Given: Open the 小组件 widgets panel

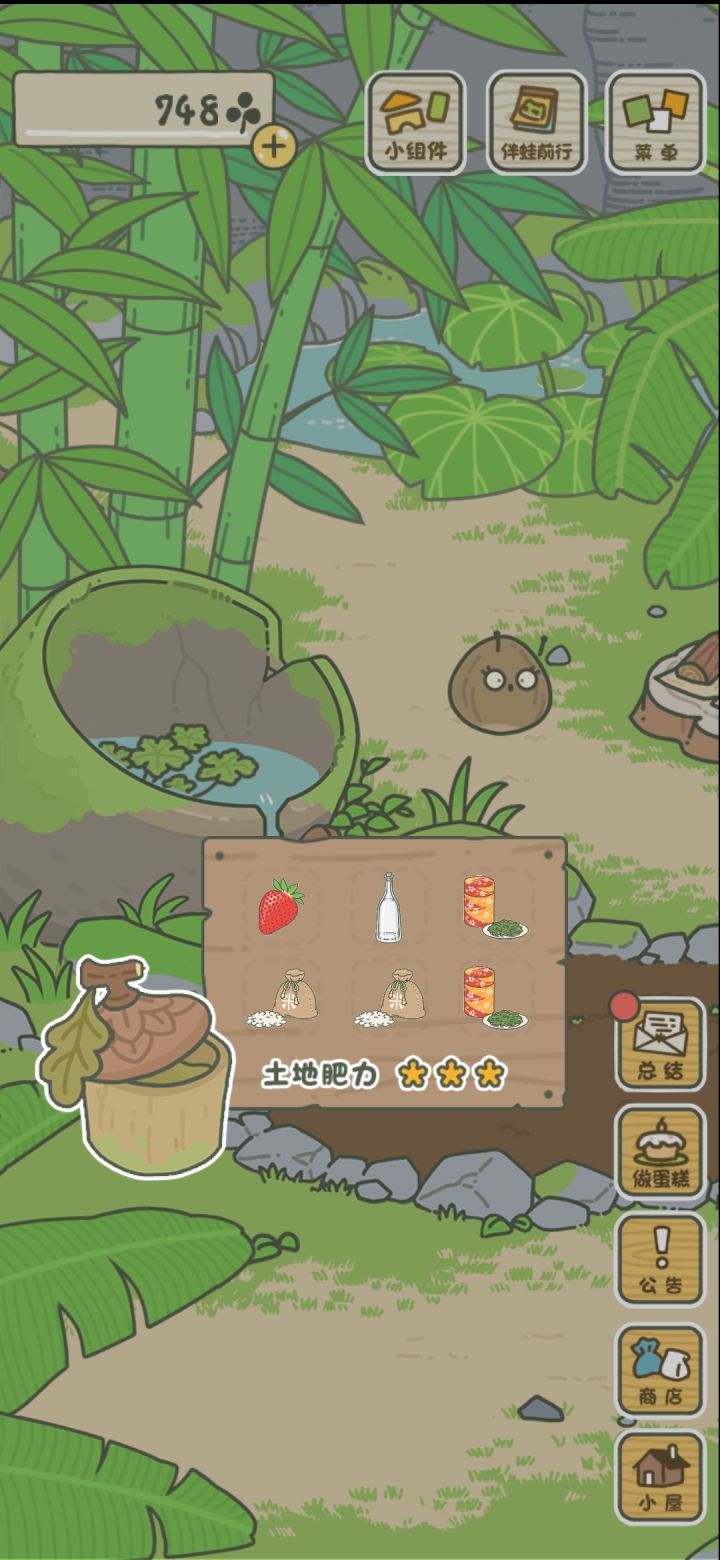Looking at the screenshot, I should [416, 122].
